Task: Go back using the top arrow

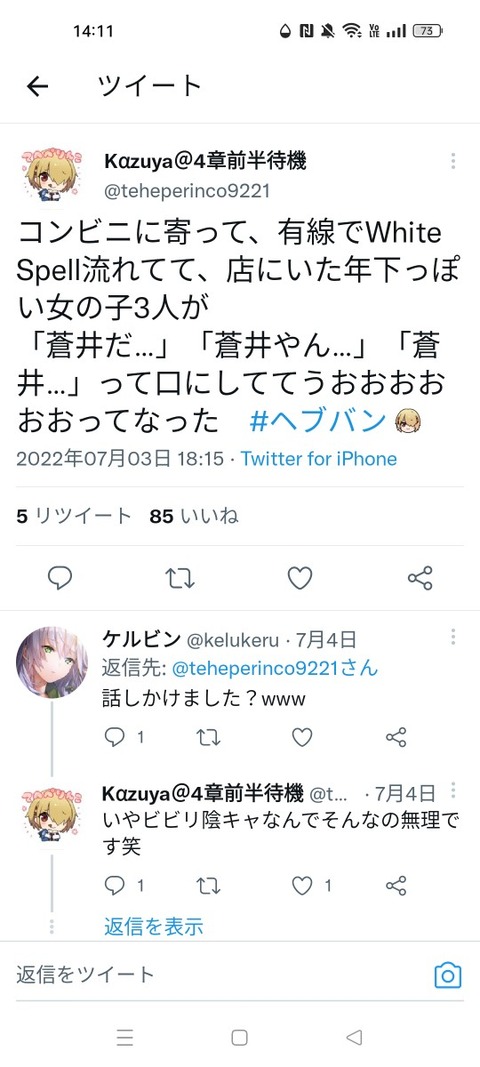Action: click(37, 86)
